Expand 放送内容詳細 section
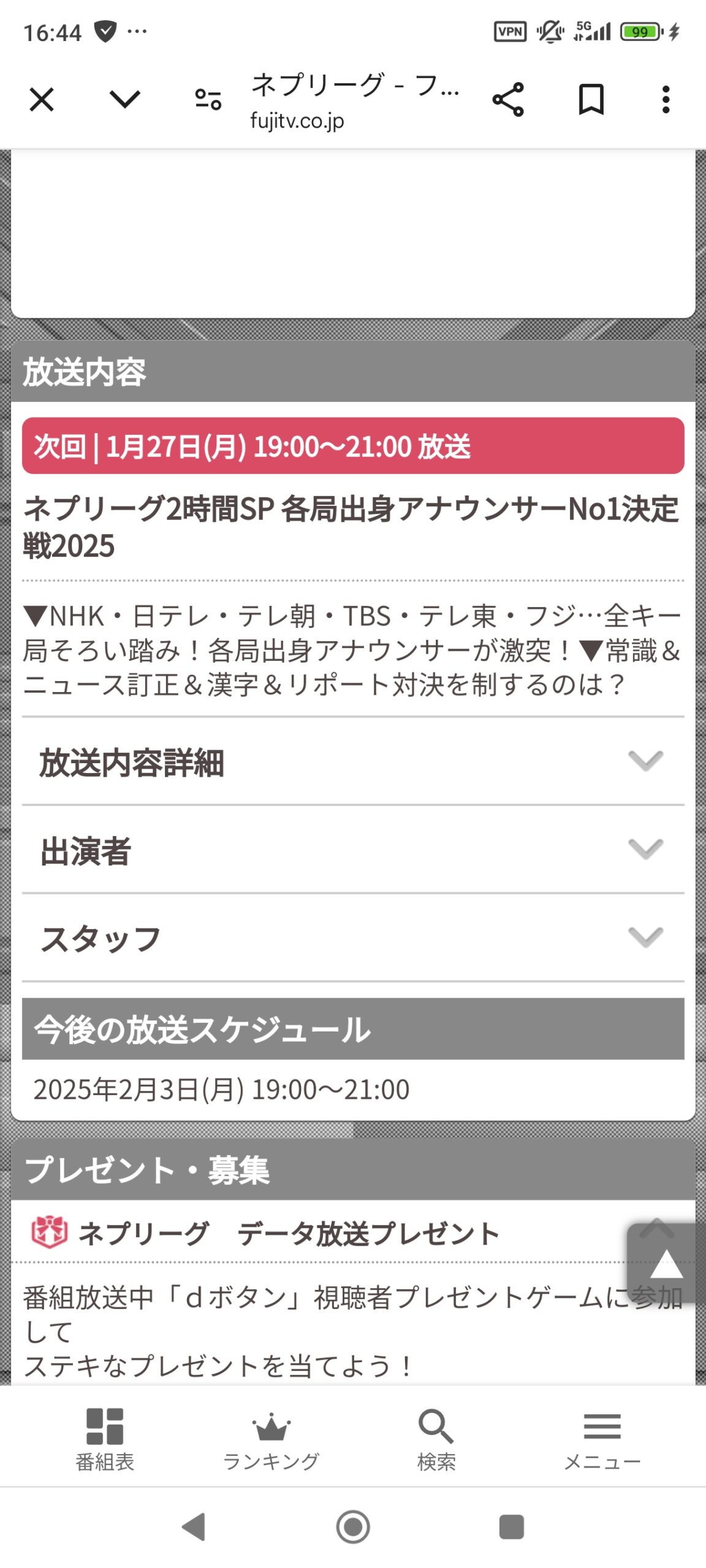 [353, 762]
